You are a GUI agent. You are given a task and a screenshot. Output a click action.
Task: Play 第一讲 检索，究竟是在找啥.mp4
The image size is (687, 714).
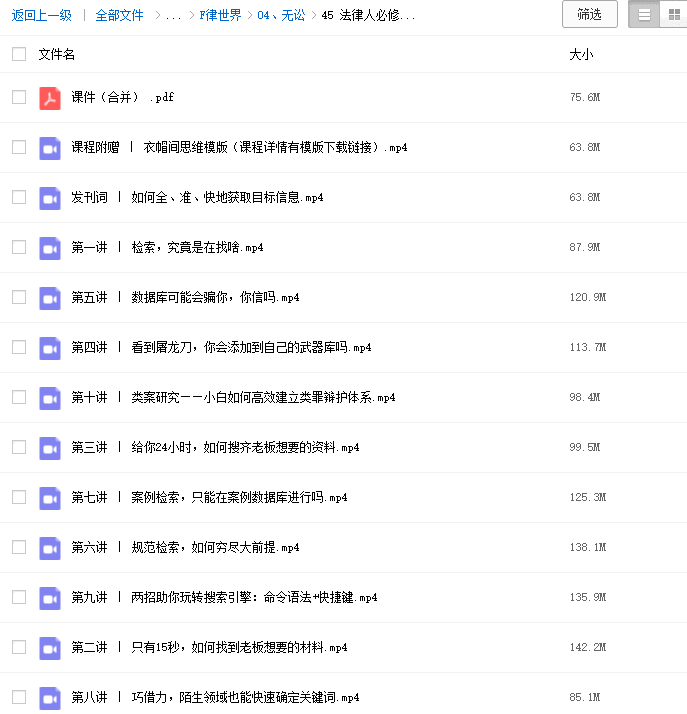coord(167,247)
